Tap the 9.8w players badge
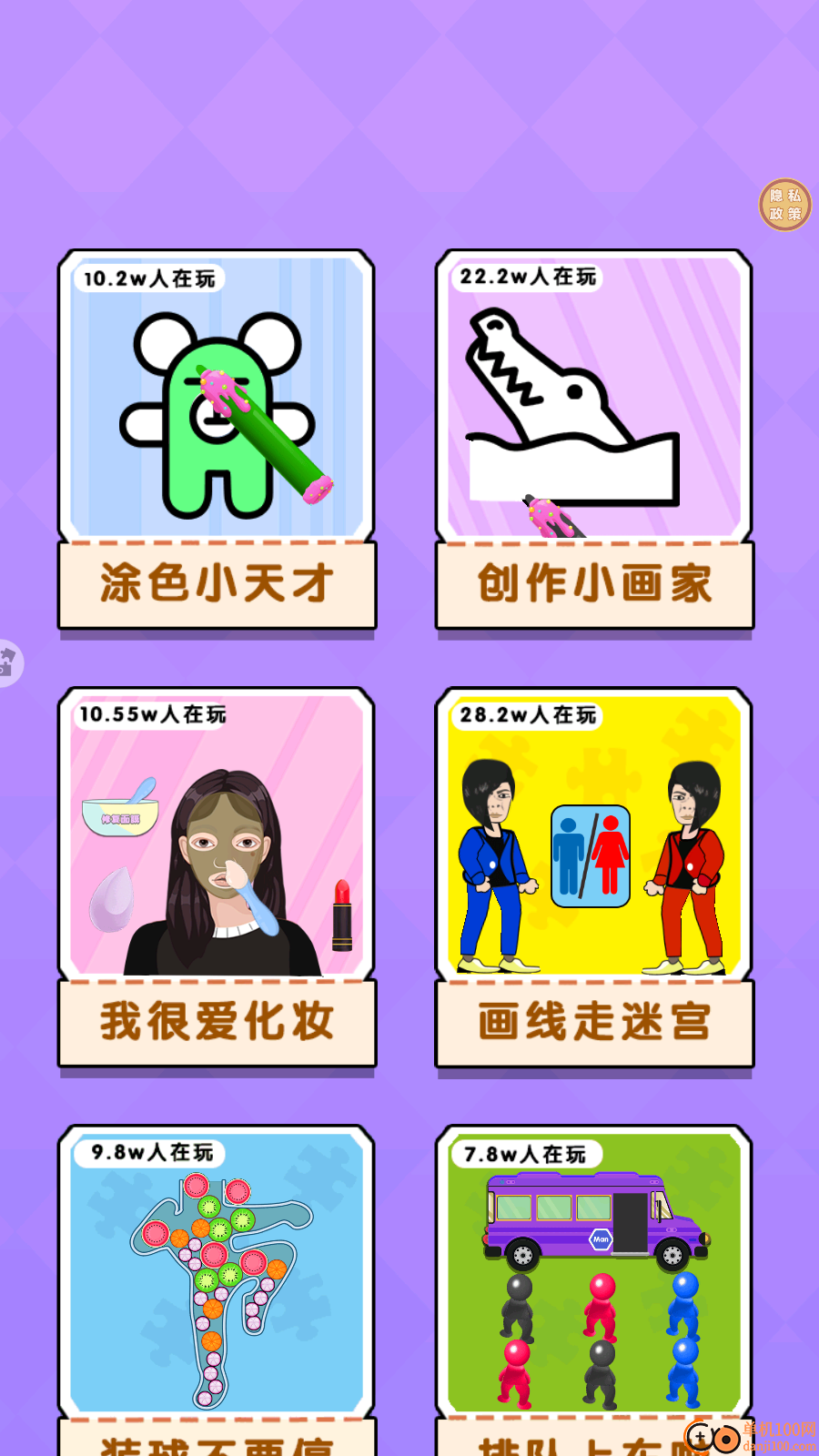819x1456 pixels. point(150,1153)
